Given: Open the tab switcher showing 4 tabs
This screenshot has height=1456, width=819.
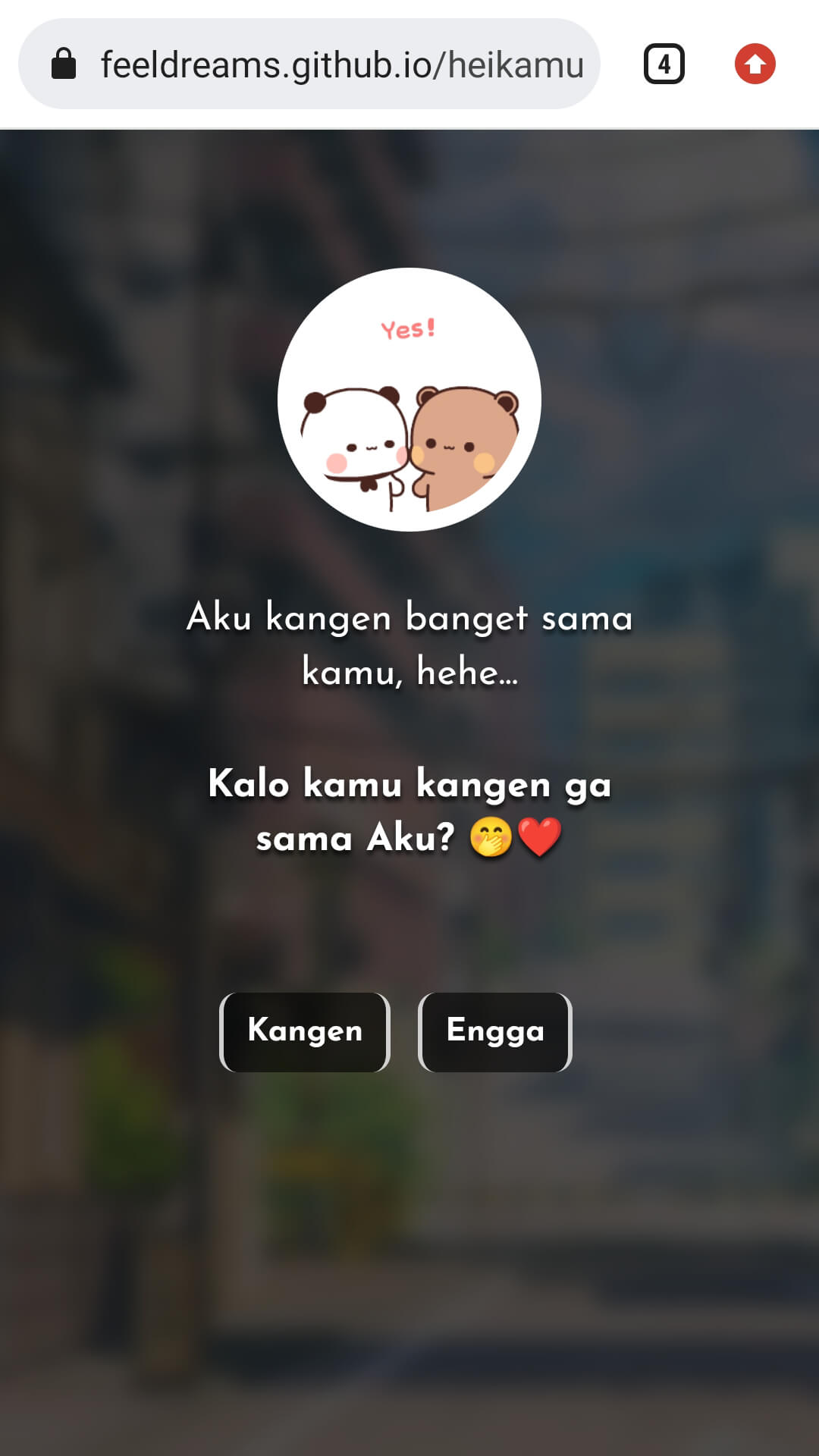Looking at the screenshot, I should [x=664, y=64].
